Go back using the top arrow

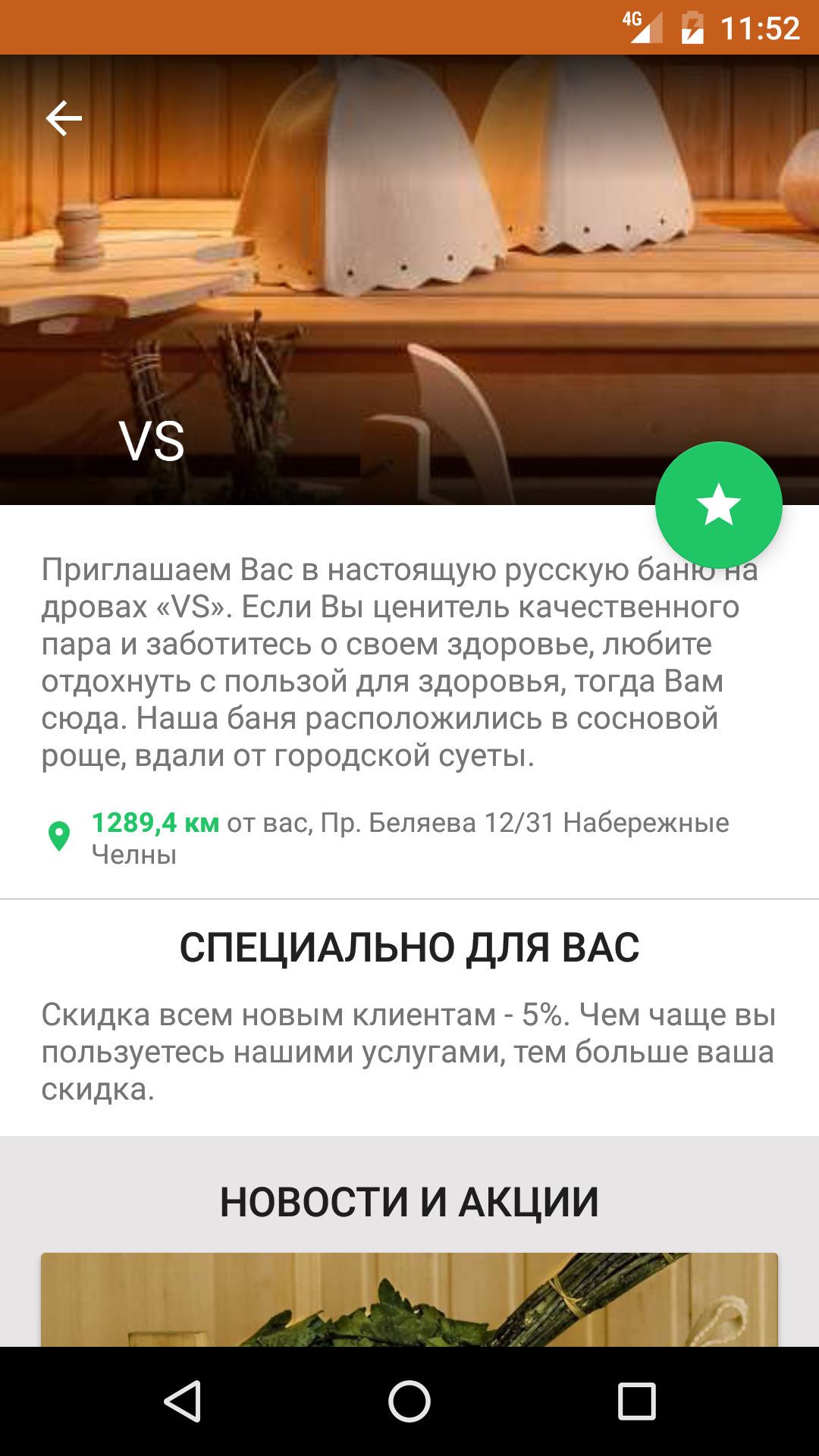pos(64,118)
